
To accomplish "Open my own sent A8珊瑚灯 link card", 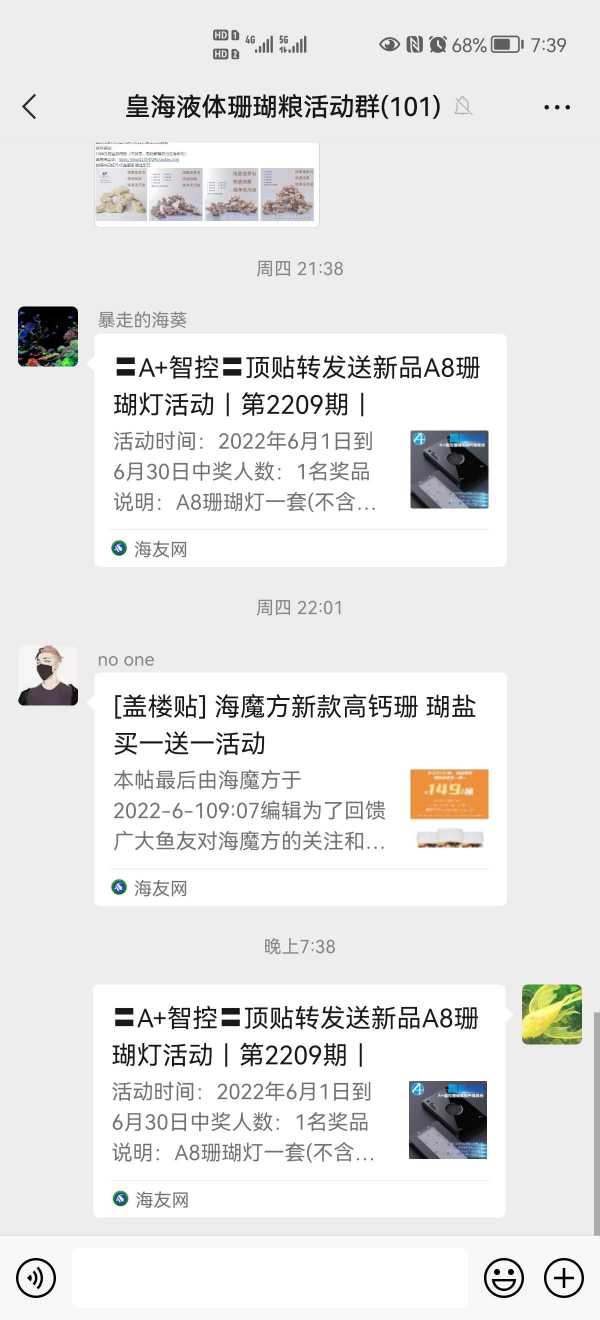I will coord(298,1100).
